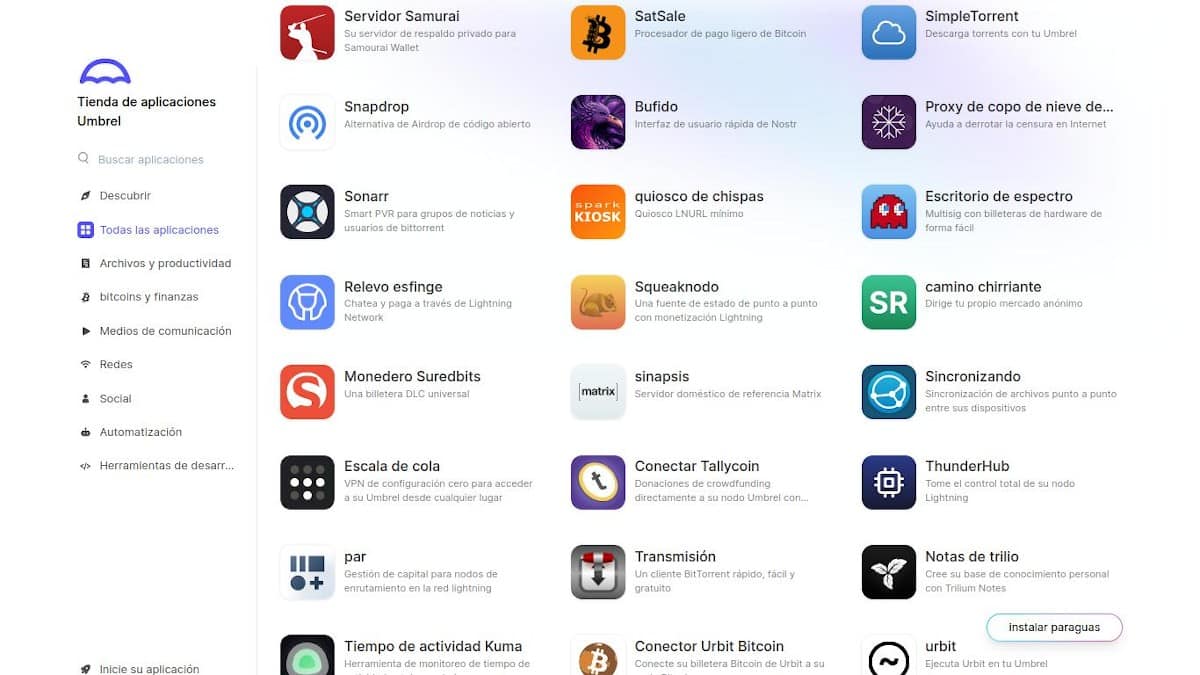Open Monedero Suredbits app
Screen dimensions: 1200x675
tap(412, 377)
